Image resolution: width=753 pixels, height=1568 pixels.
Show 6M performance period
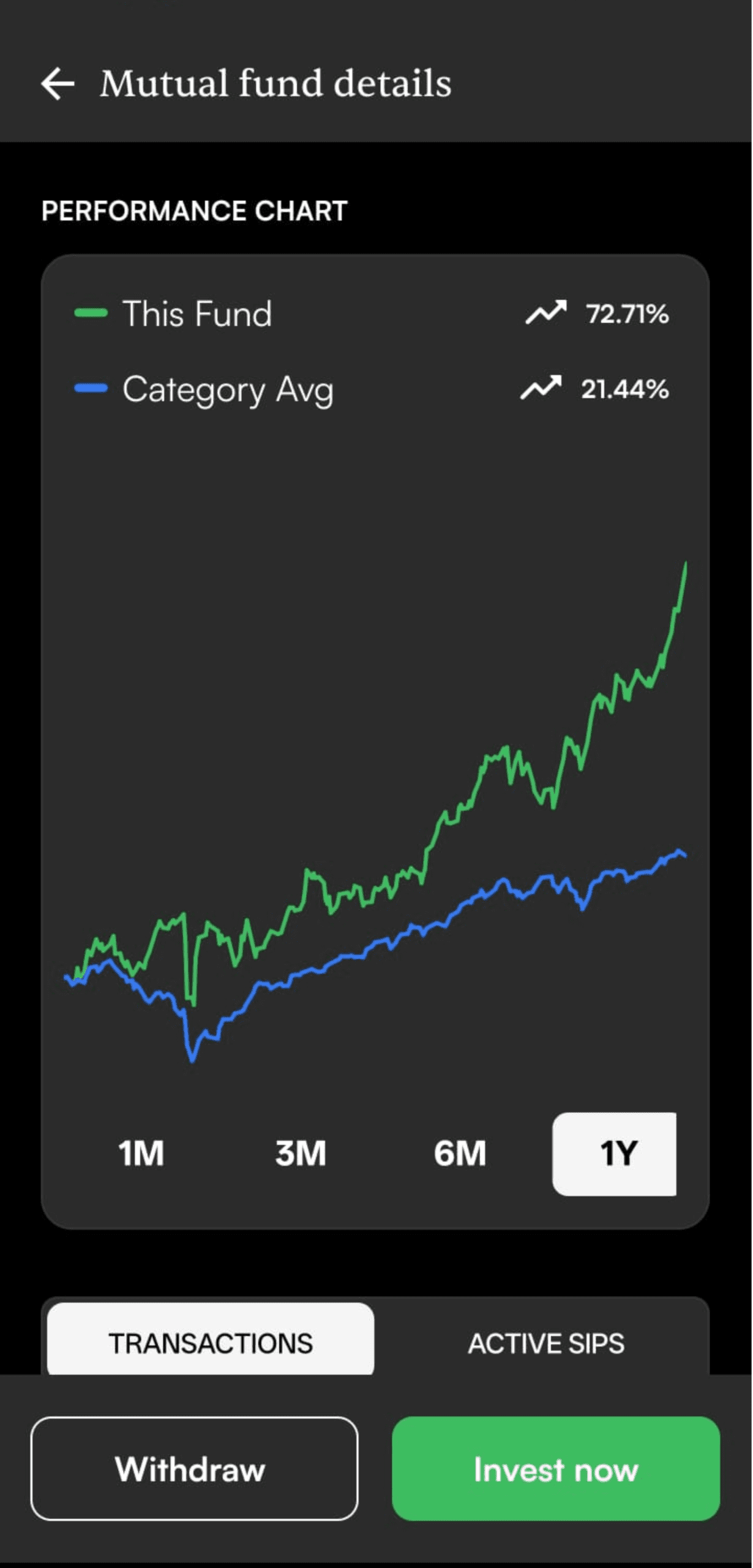pyautogui.click(x=460, y=1153)
